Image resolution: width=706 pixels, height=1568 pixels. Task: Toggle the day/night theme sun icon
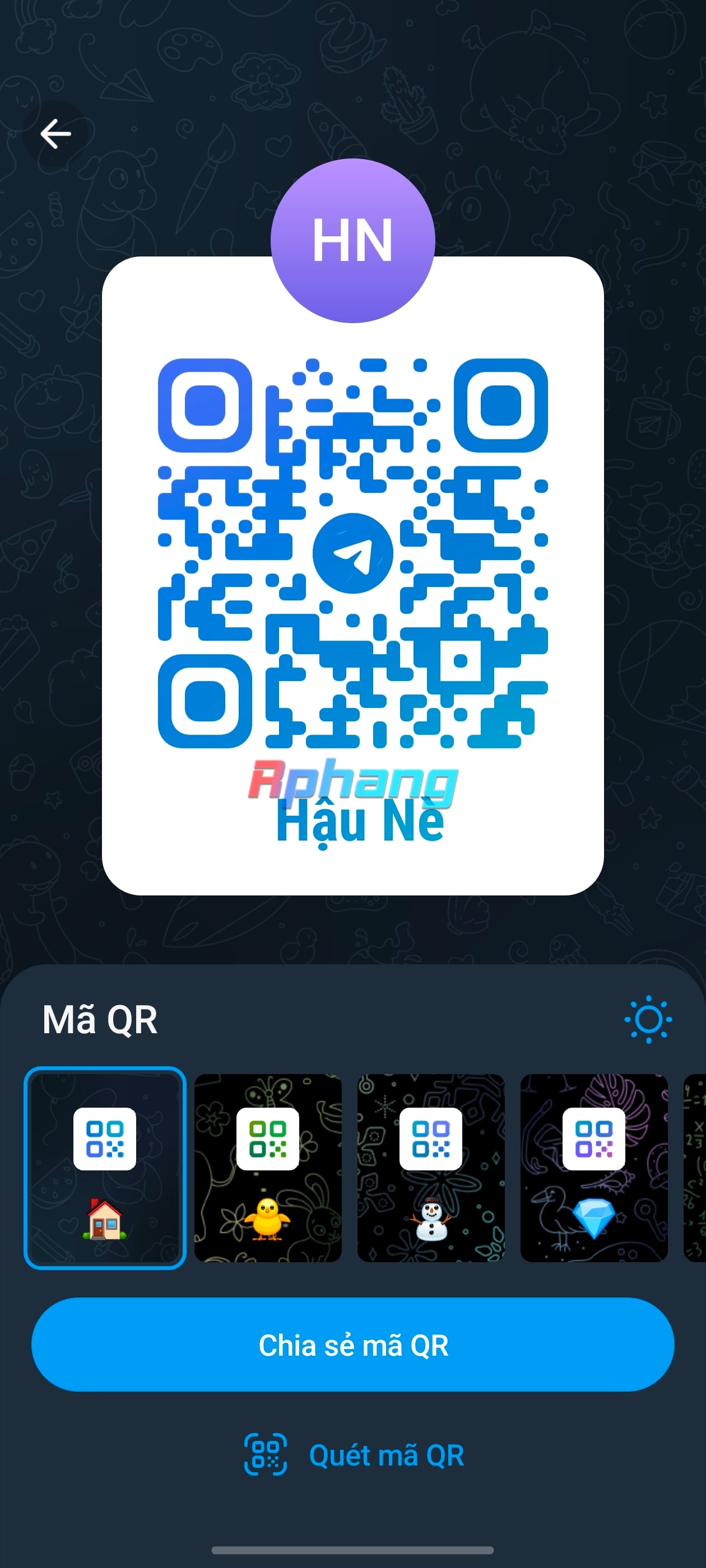[648, 1019]
